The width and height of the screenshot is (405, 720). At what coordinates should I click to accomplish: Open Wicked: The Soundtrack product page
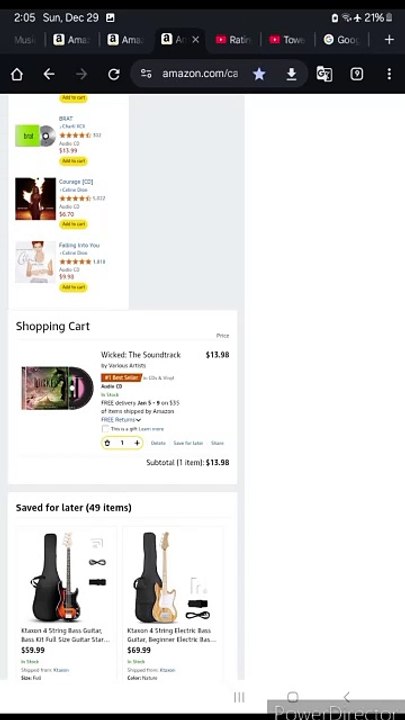pyautogui.click(x=141, y=354)
